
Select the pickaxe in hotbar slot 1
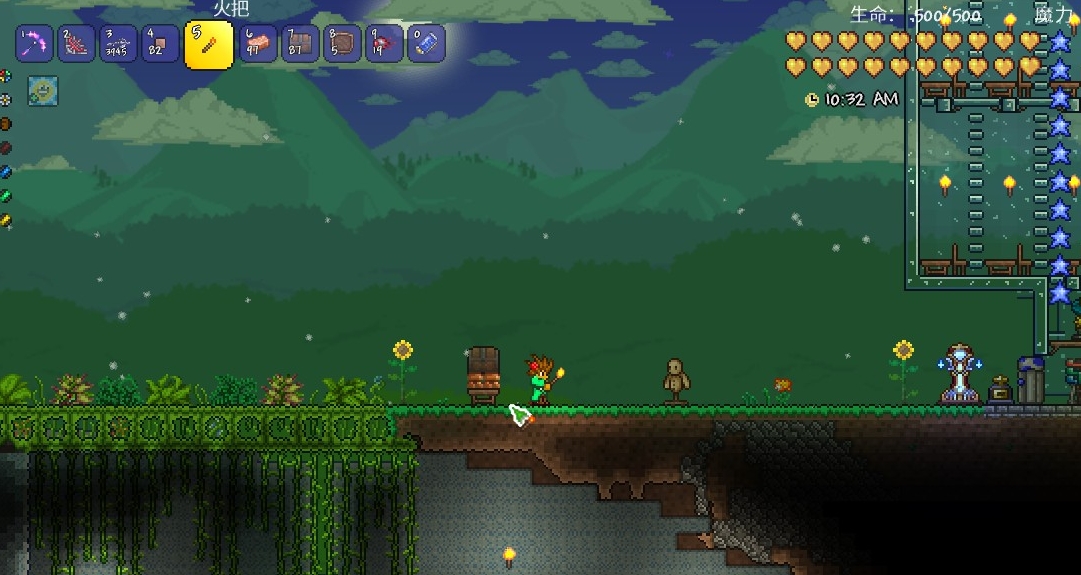pos(34,44)
